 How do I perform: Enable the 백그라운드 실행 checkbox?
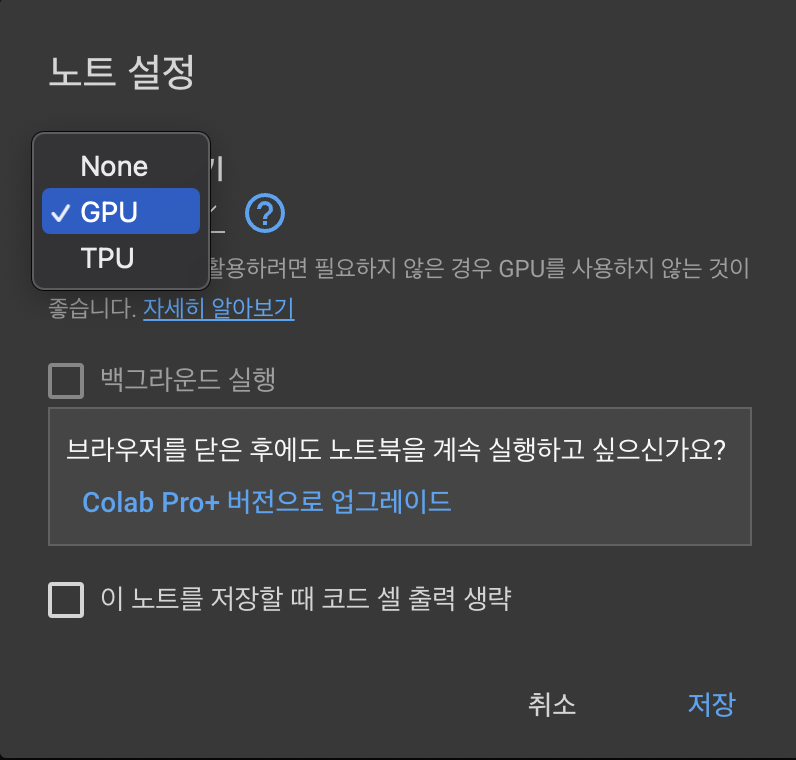pyautogui.click(x=66, y=380)
